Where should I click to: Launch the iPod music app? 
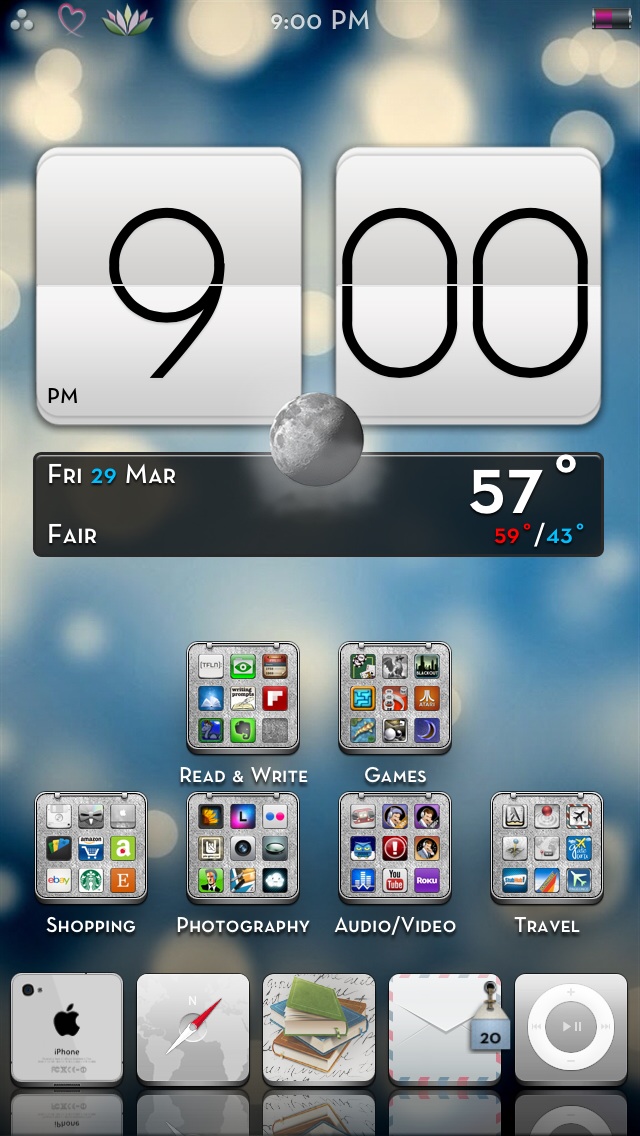571,1030
